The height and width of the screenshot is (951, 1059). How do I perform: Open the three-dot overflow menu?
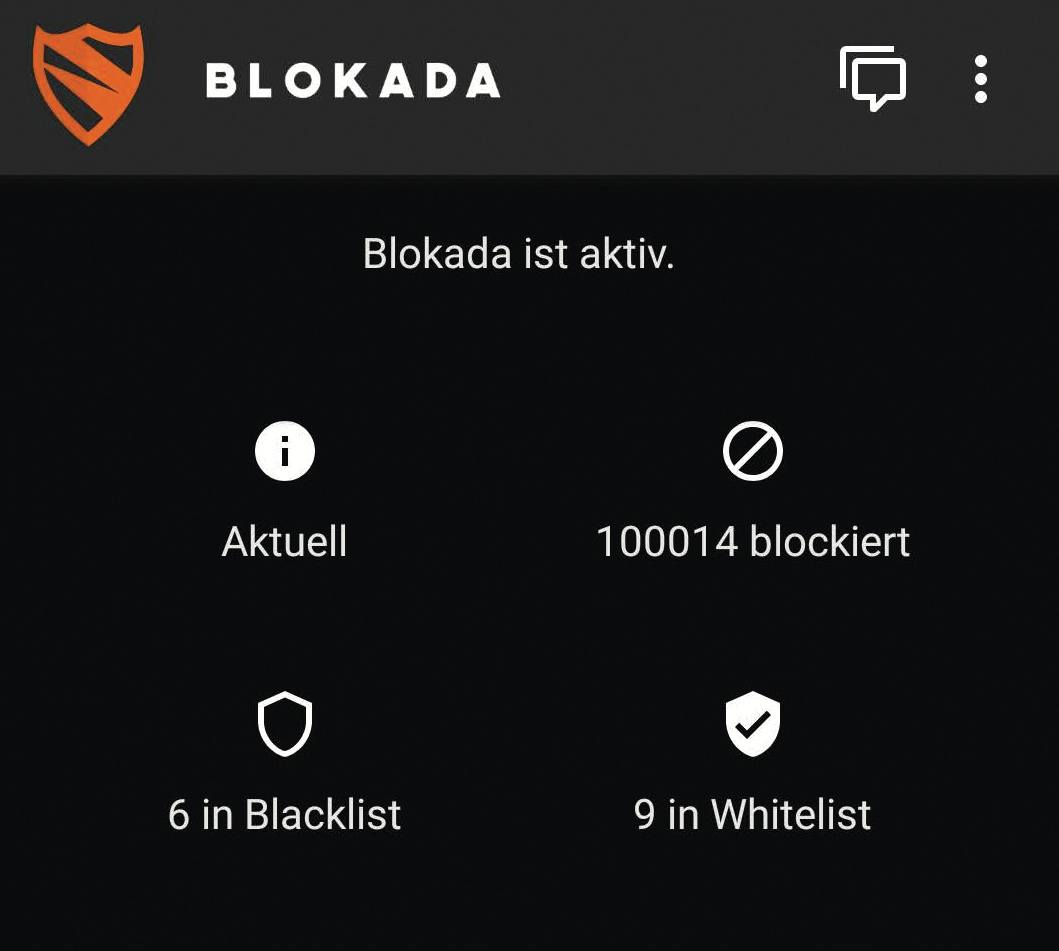point(980,79)
